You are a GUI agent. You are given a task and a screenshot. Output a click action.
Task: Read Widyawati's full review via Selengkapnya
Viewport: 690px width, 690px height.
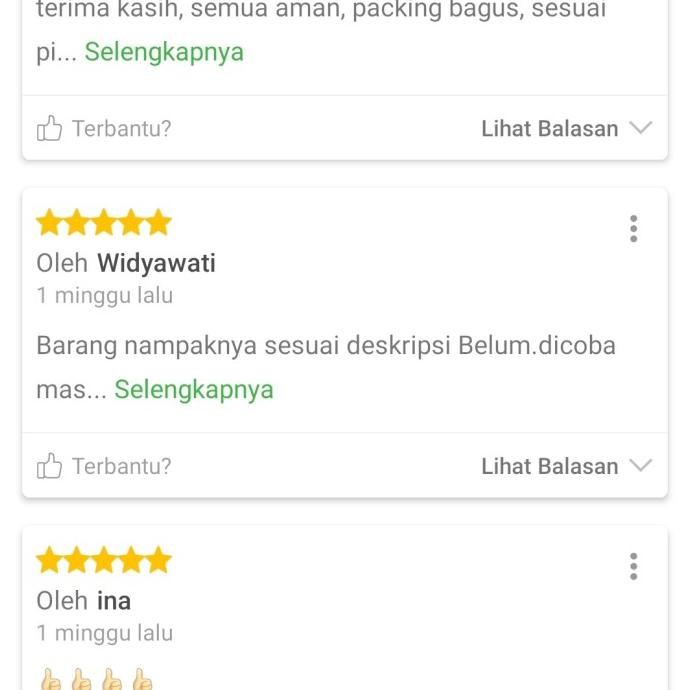[x=194, y=389]
